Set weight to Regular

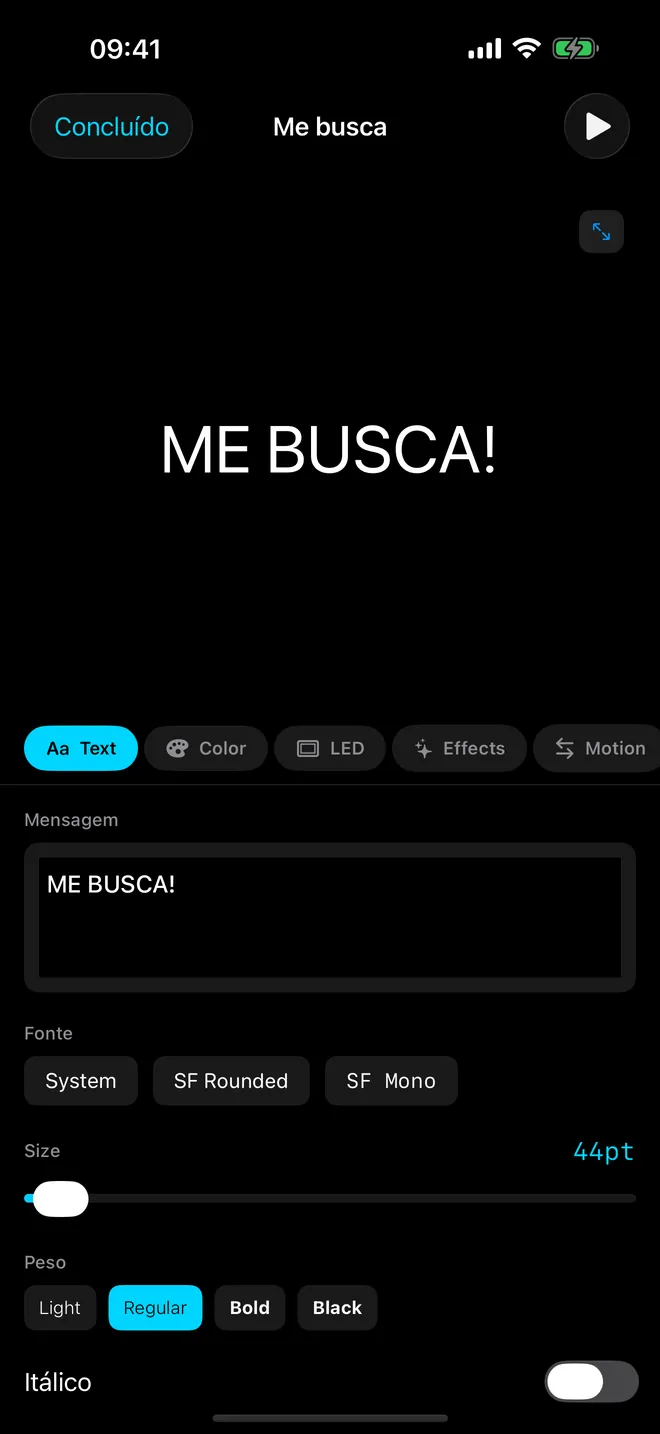pos(155,1308)
